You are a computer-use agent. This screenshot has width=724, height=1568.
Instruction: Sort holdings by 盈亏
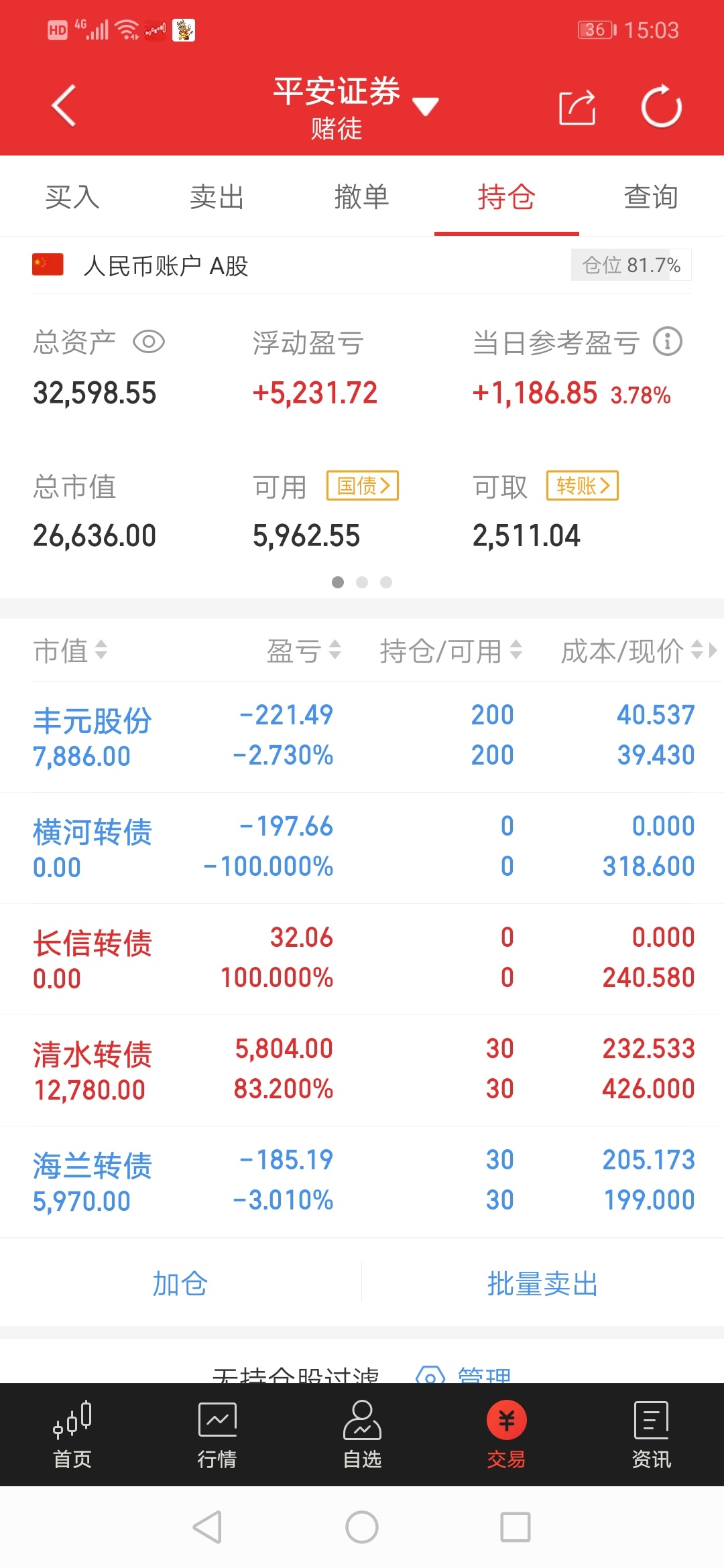click(x=304, y=650)
